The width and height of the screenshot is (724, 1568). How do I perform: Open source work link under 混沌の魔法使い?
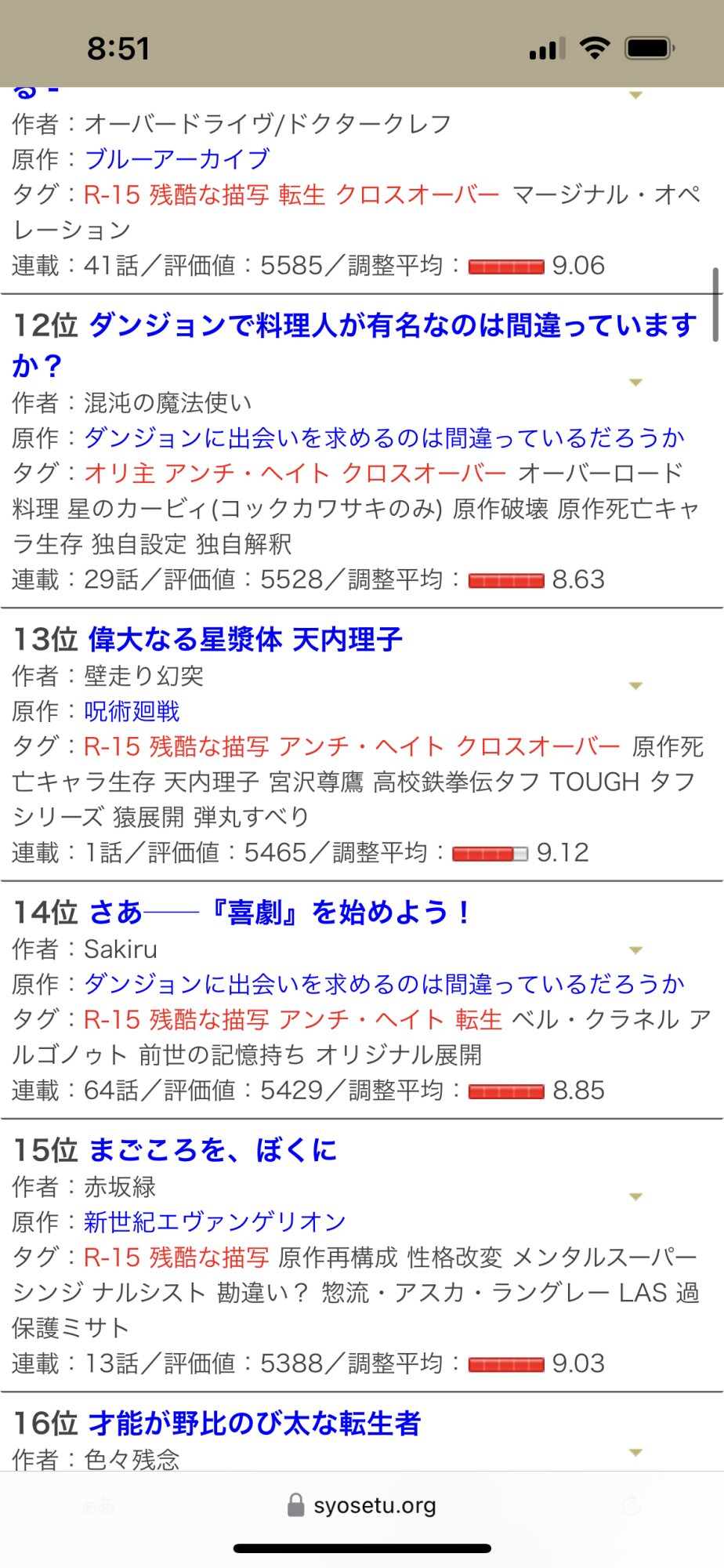[x=384, y=437]
